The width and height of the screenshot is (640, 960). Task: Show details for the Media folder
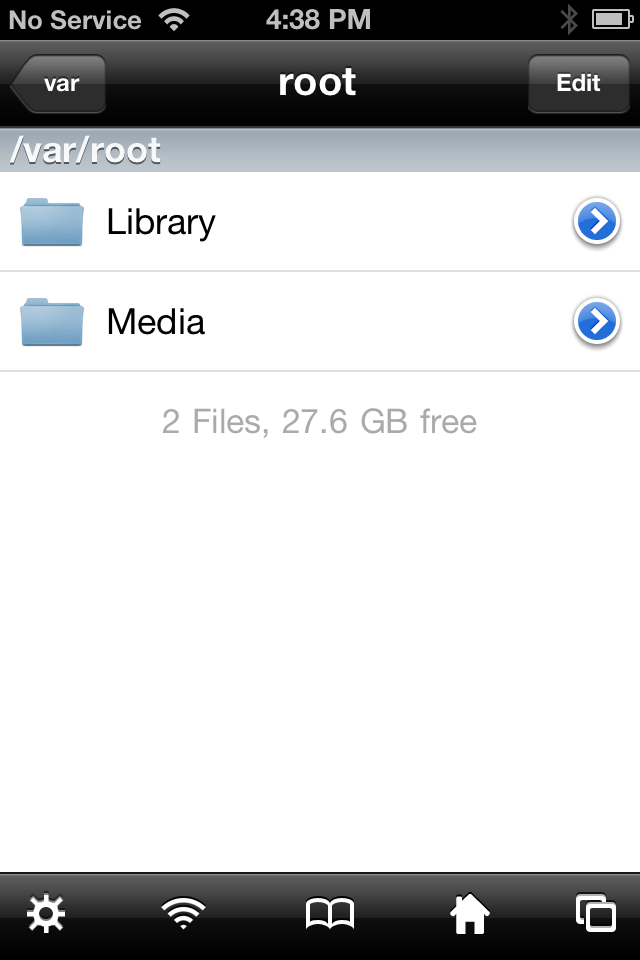click(597, 322)
